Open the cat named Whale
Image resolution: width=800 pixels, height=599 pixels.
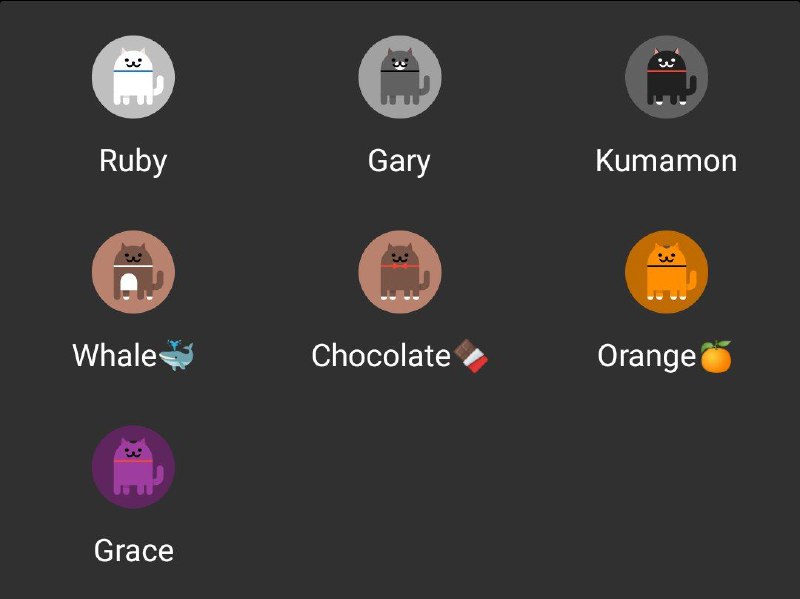[x=133, y=272]
